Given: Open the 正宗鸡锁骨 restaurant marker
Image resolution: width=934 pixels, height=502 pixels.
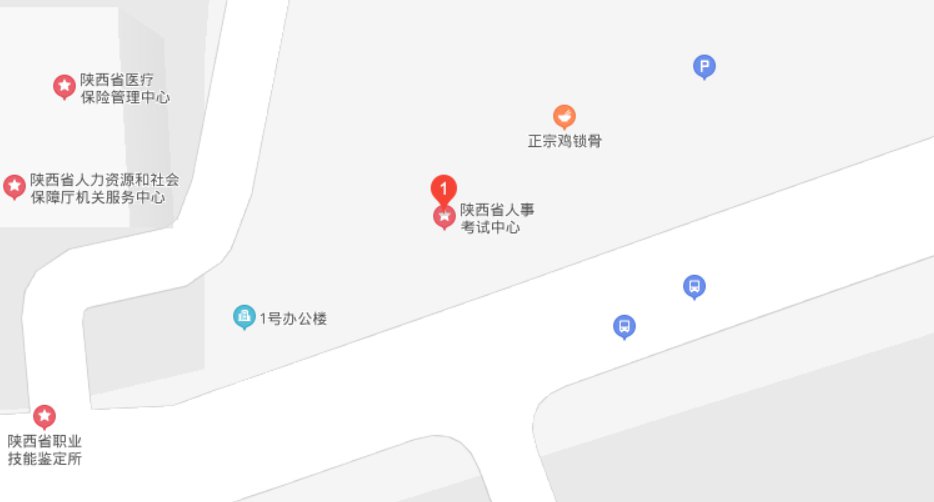Looking at the screenshot, I should [x=564, y=117].
